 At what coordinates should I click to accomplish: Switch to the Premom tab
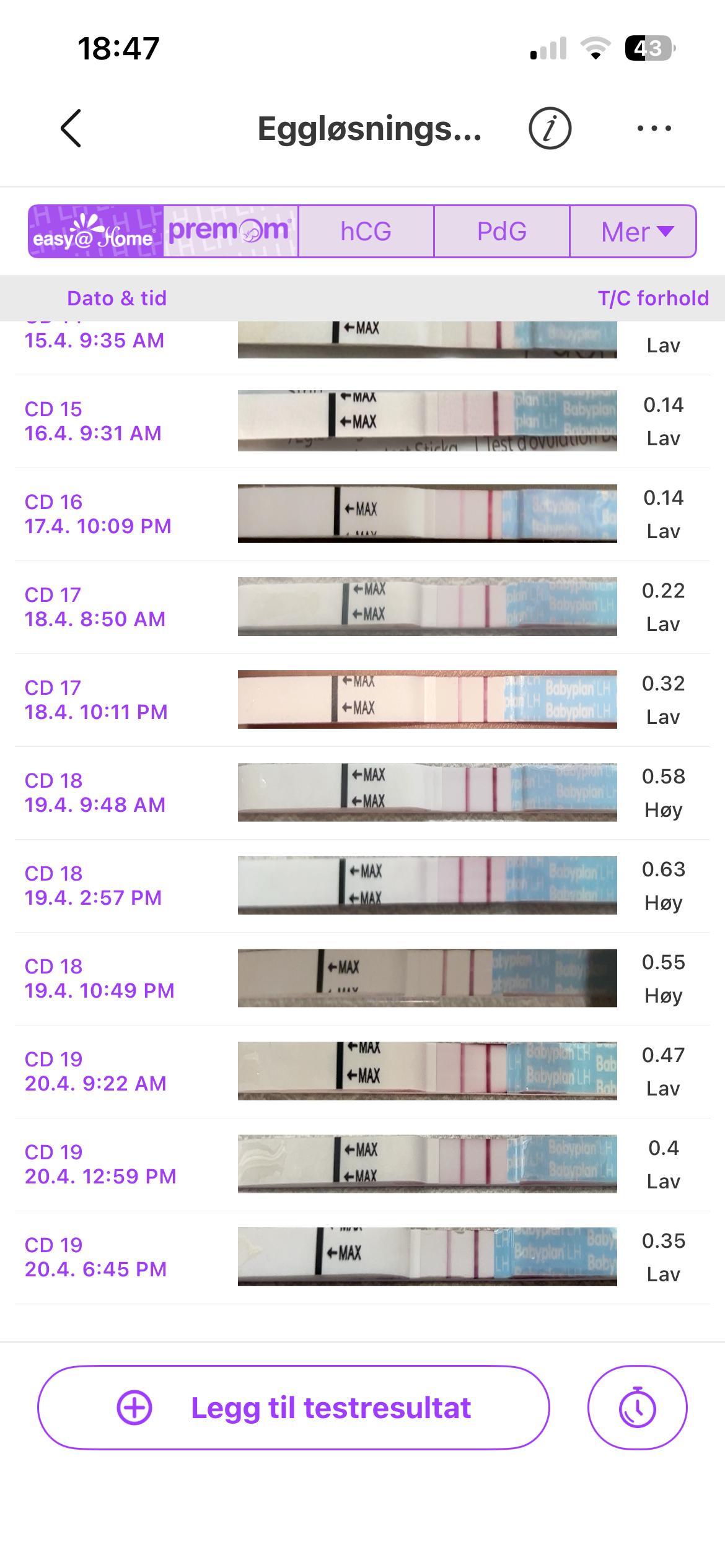[x=231, y=232]
